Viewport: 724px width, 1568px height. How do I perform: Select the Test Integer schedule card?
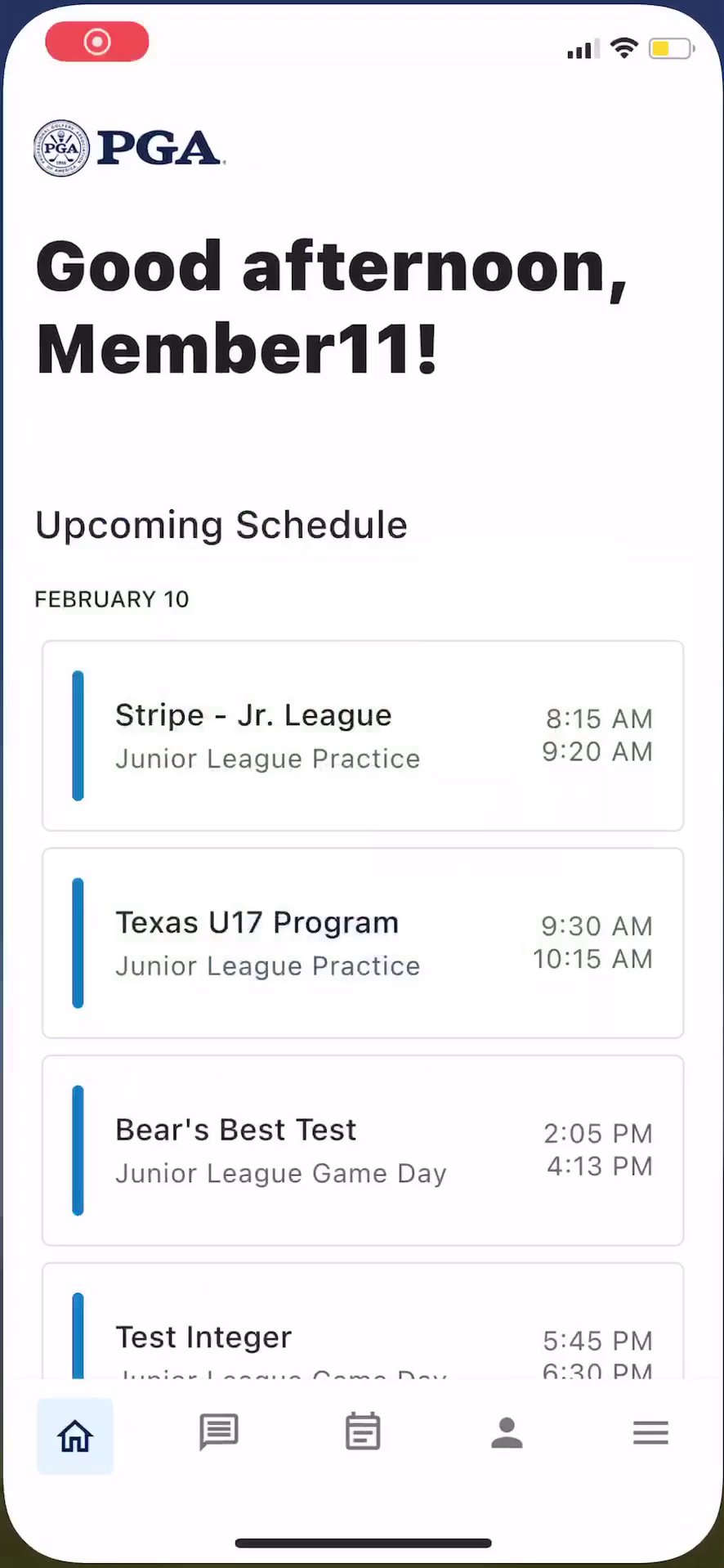362,1333
